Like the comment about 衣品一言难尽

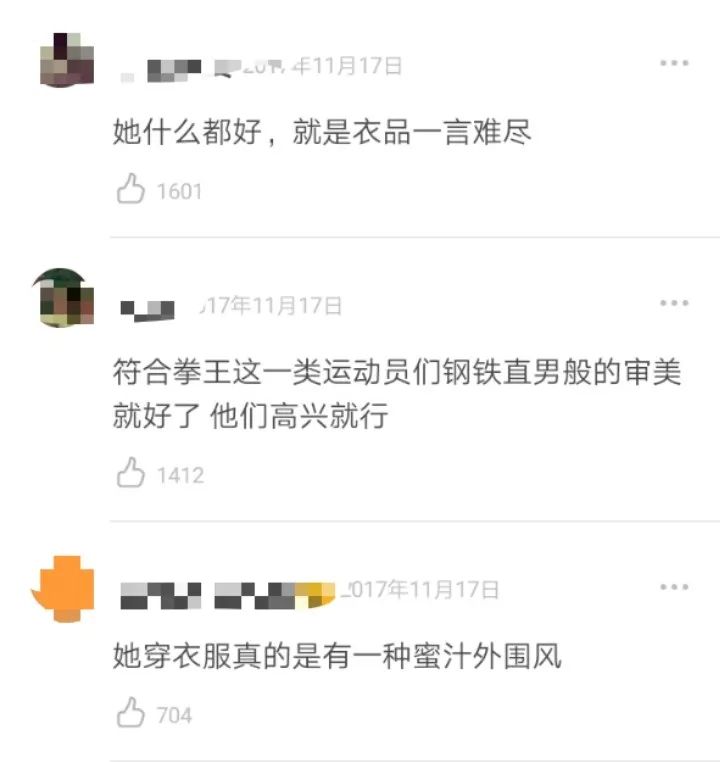pyautogui.click(x=132, y=190)
